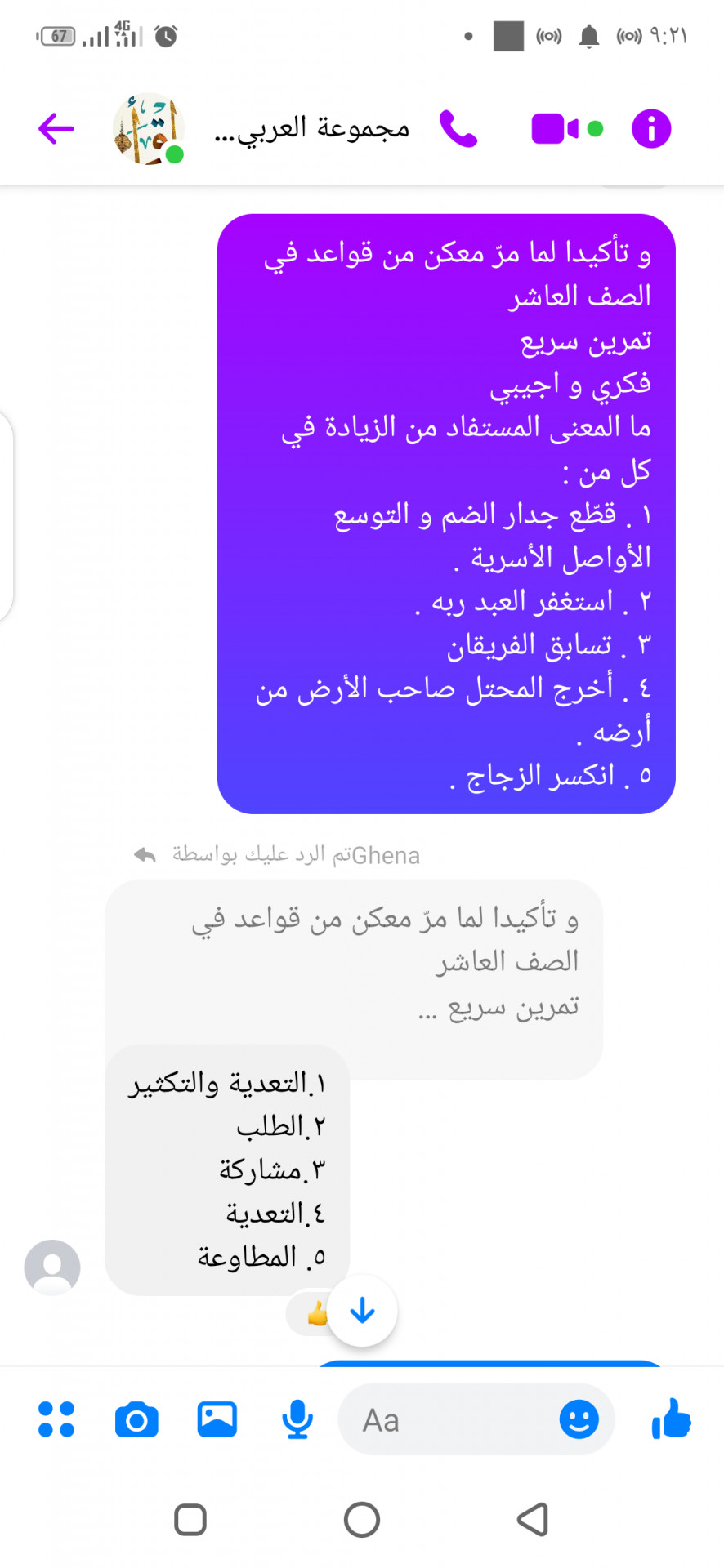Image resolution: width=724 pixels, height=1568 pixels.
Task: Record a voice message
Action: pos(297,1419)
